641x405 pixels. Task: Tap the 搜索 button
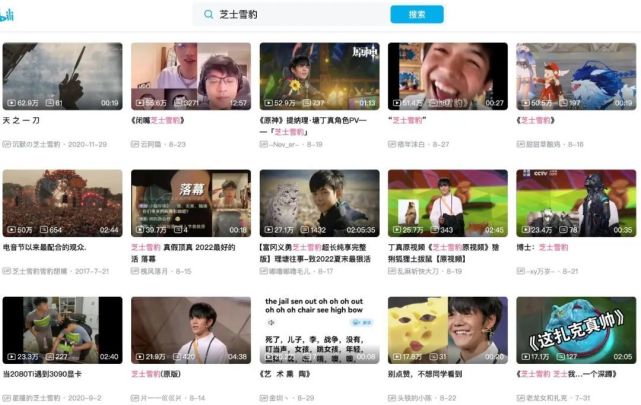416,15
